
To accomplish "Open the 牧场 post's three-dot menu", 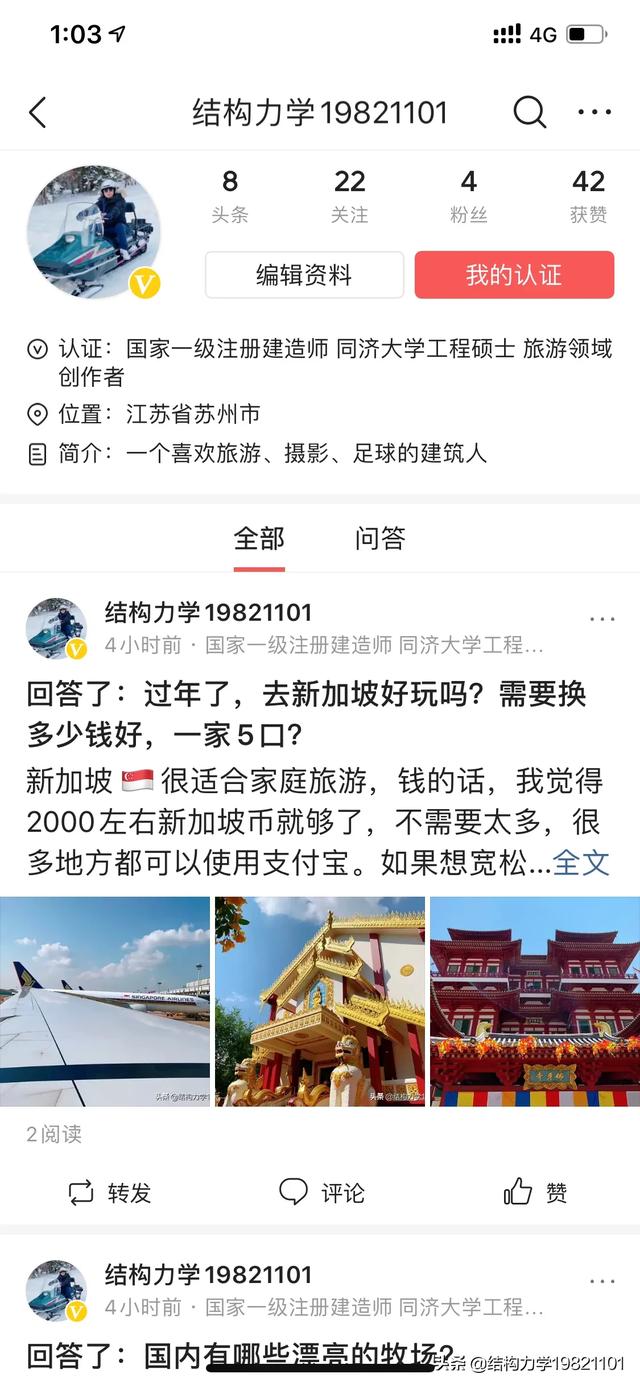I will (x=602, y=1281).
